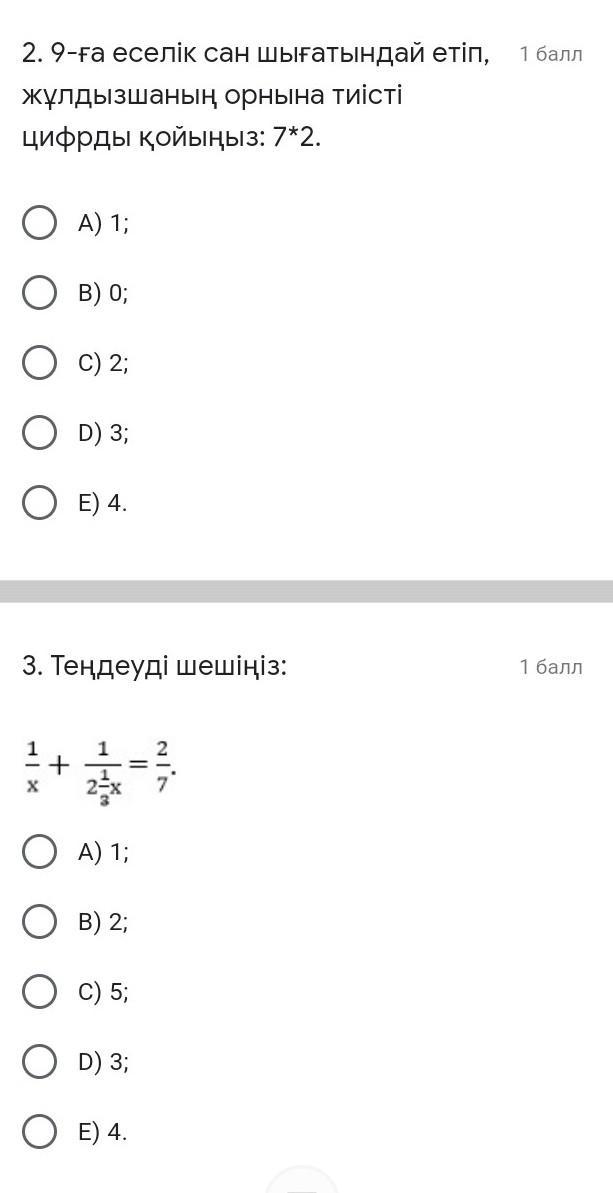Viewport: 613px width, 1193px height.
Task: Pick option D) 3 in question 2
Action: 39,433
